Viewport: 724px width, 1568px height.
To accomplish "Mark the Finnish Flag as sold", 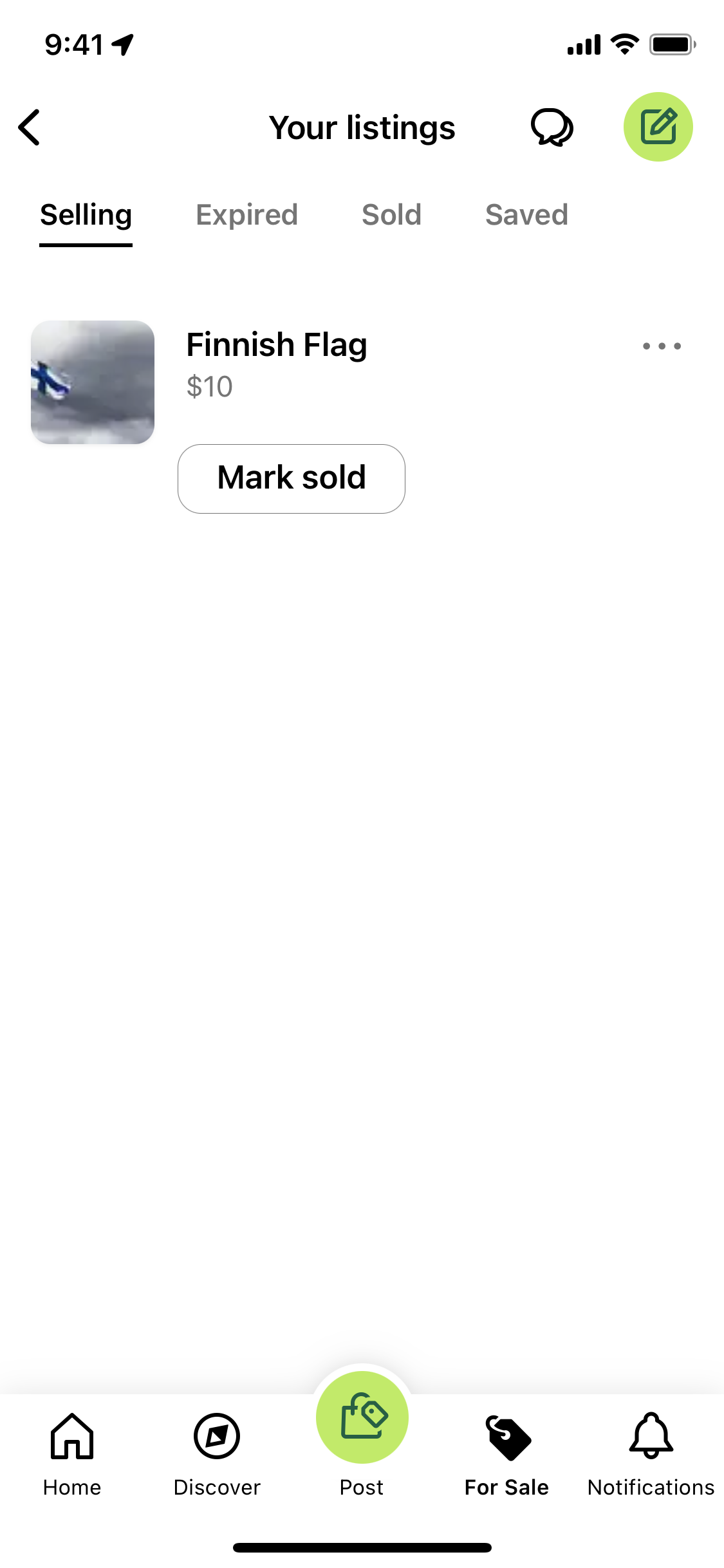I will (292, 479).
